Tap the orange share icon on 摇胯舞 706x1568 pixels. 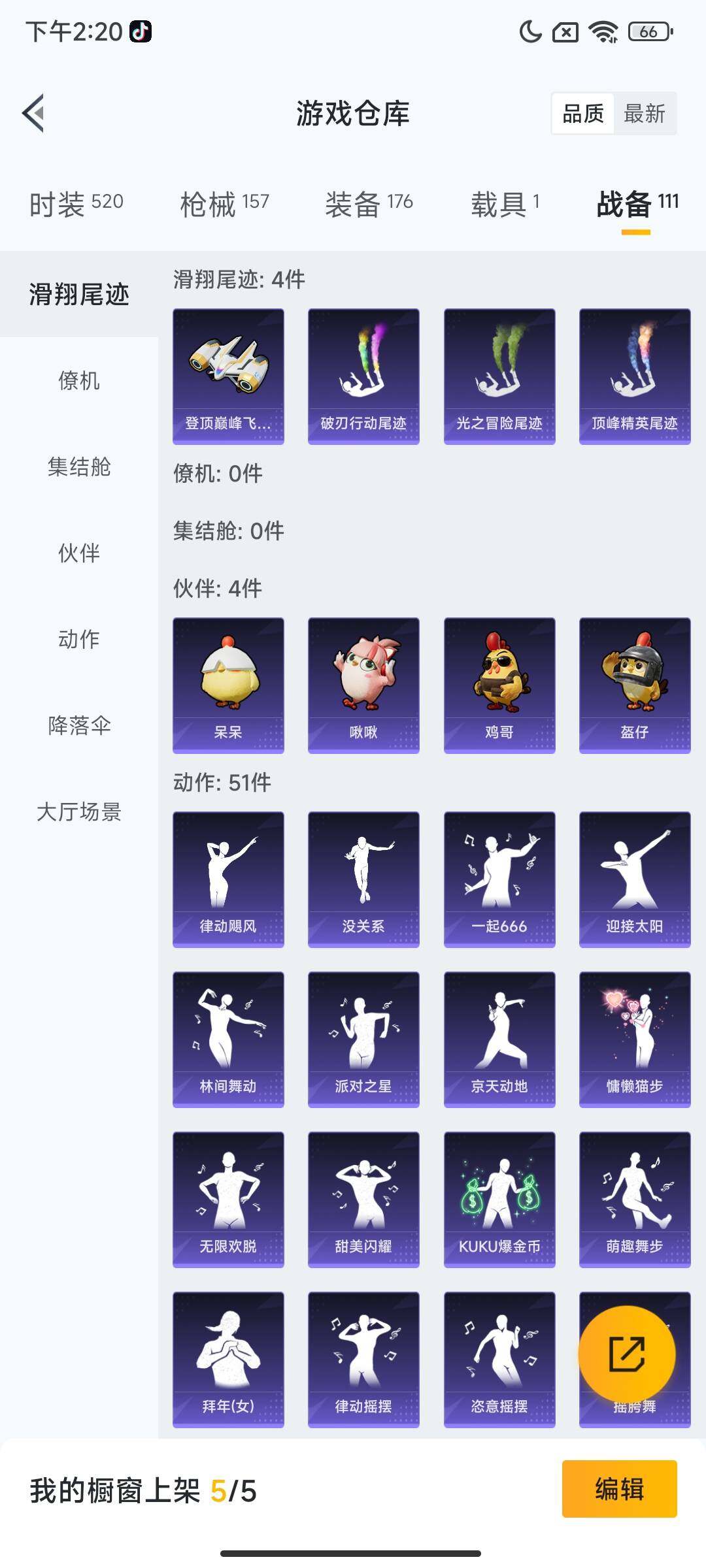click(x=628, y=1354)
